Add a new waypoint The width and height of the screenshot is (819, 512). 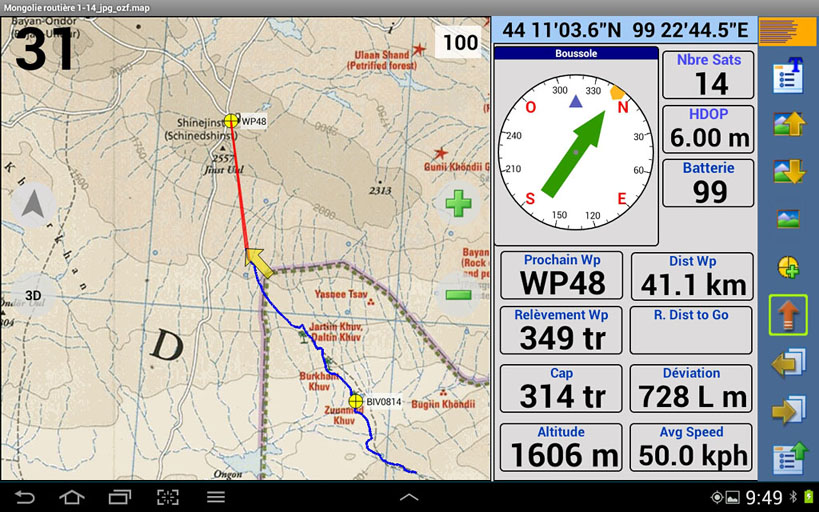(788, 267)
